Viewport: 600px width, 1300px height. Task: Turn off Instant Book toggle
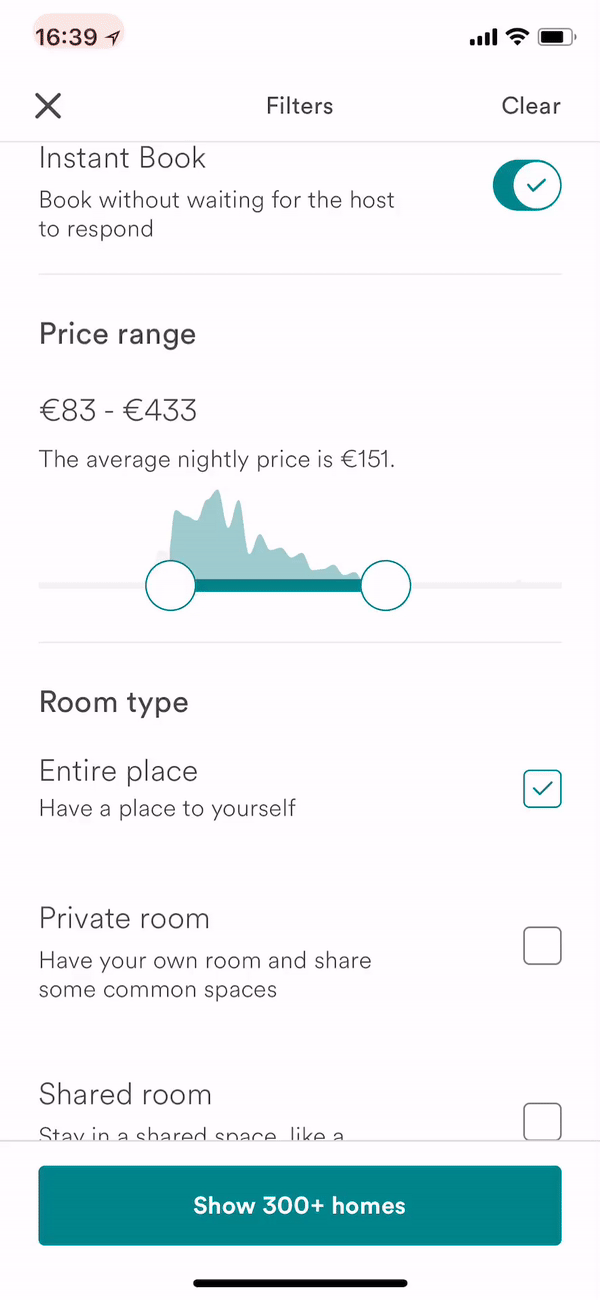pos(527,186)
